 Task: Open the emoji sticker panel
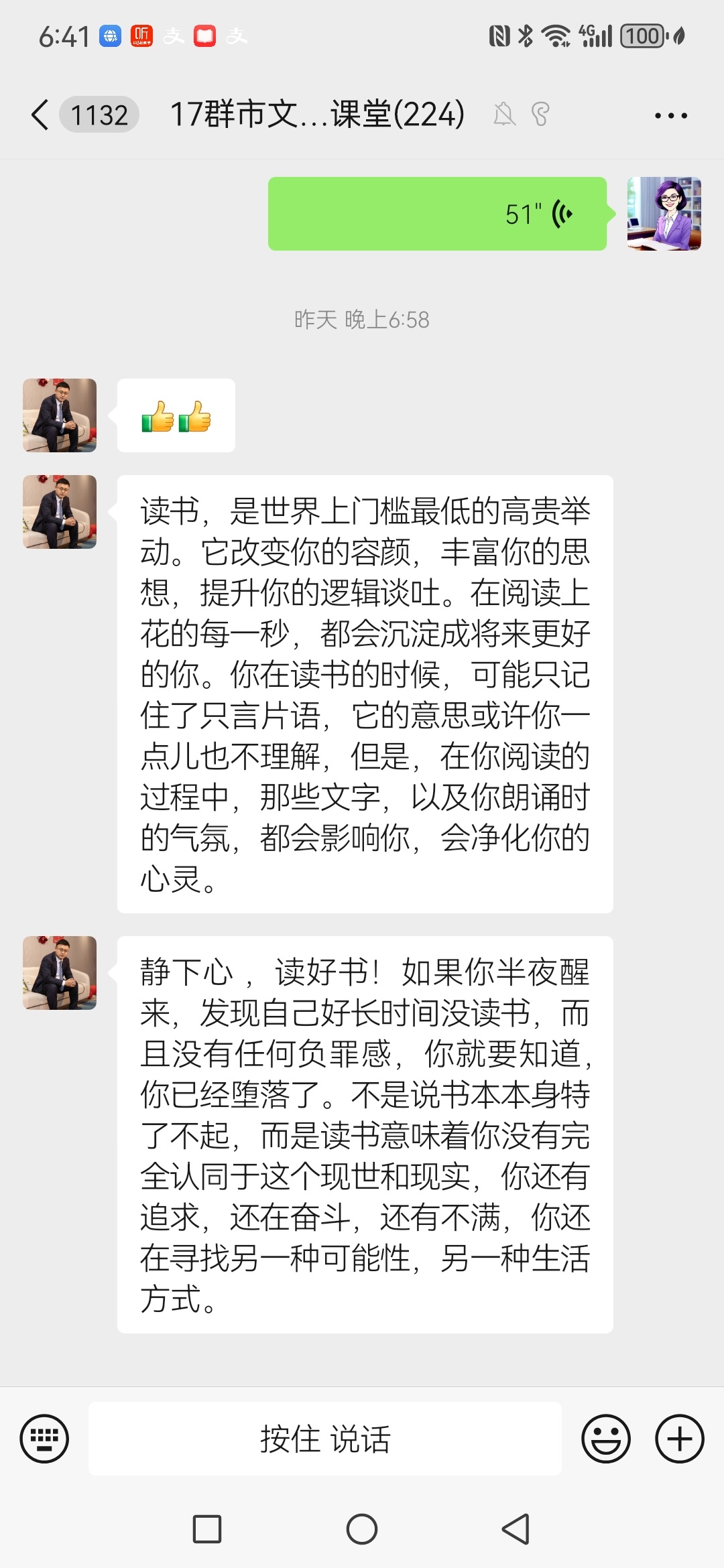click(606, 1438)
